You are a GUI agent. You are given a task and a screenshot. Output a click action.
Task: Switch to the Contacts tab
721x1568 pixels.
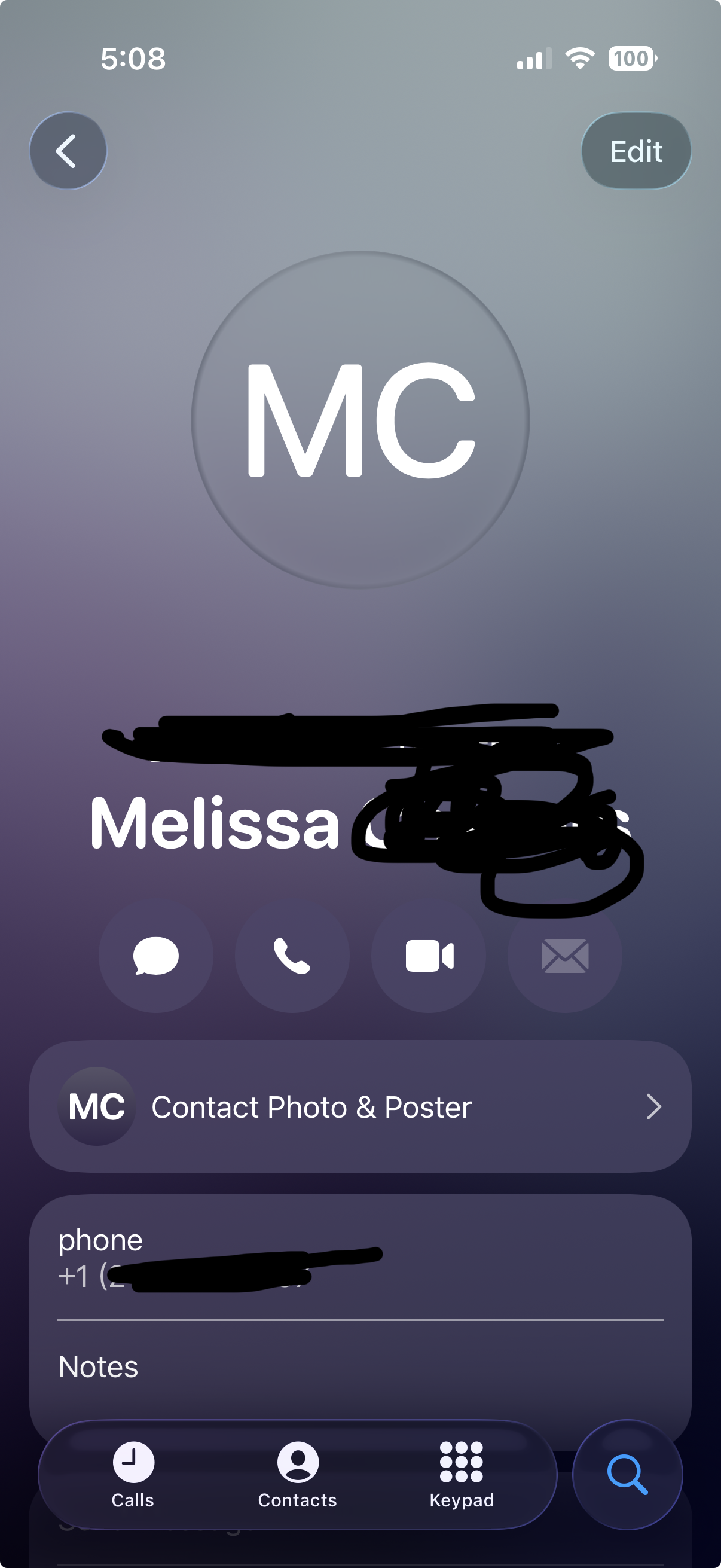tap(298, 1474)
